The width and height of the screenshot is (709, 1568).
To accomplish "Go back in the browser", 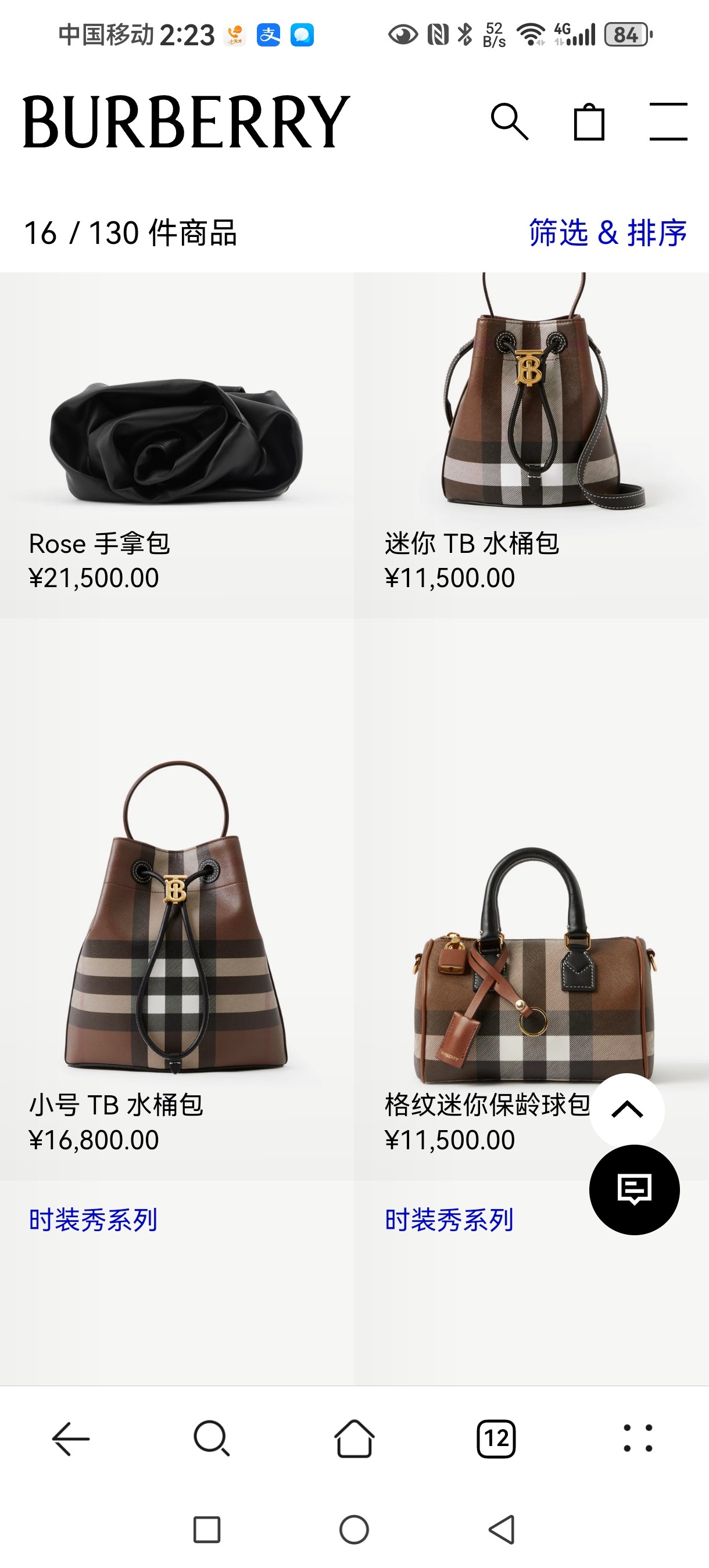I will click(71, 1439).
